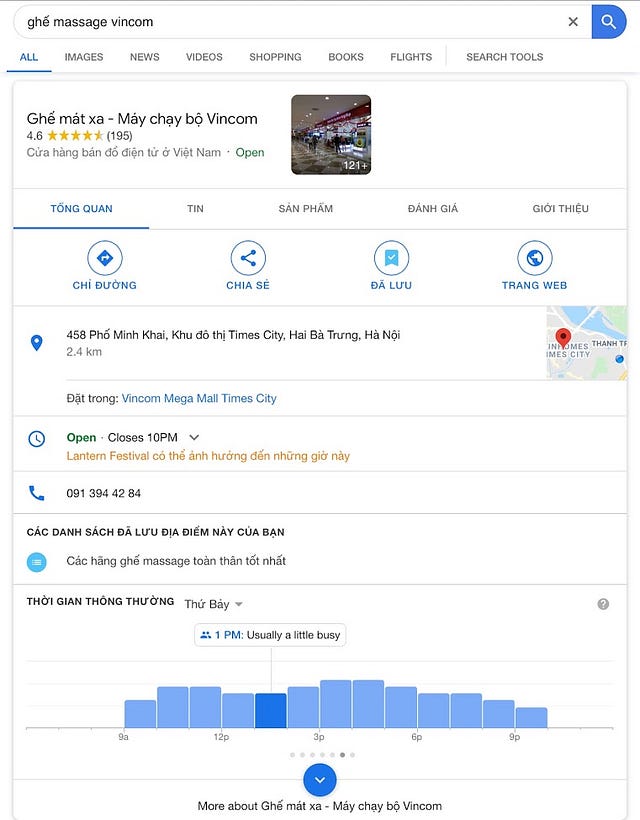Open the SẢN PHẨM tab
This screenshot has width=640, height=820.
coord(305,209)
